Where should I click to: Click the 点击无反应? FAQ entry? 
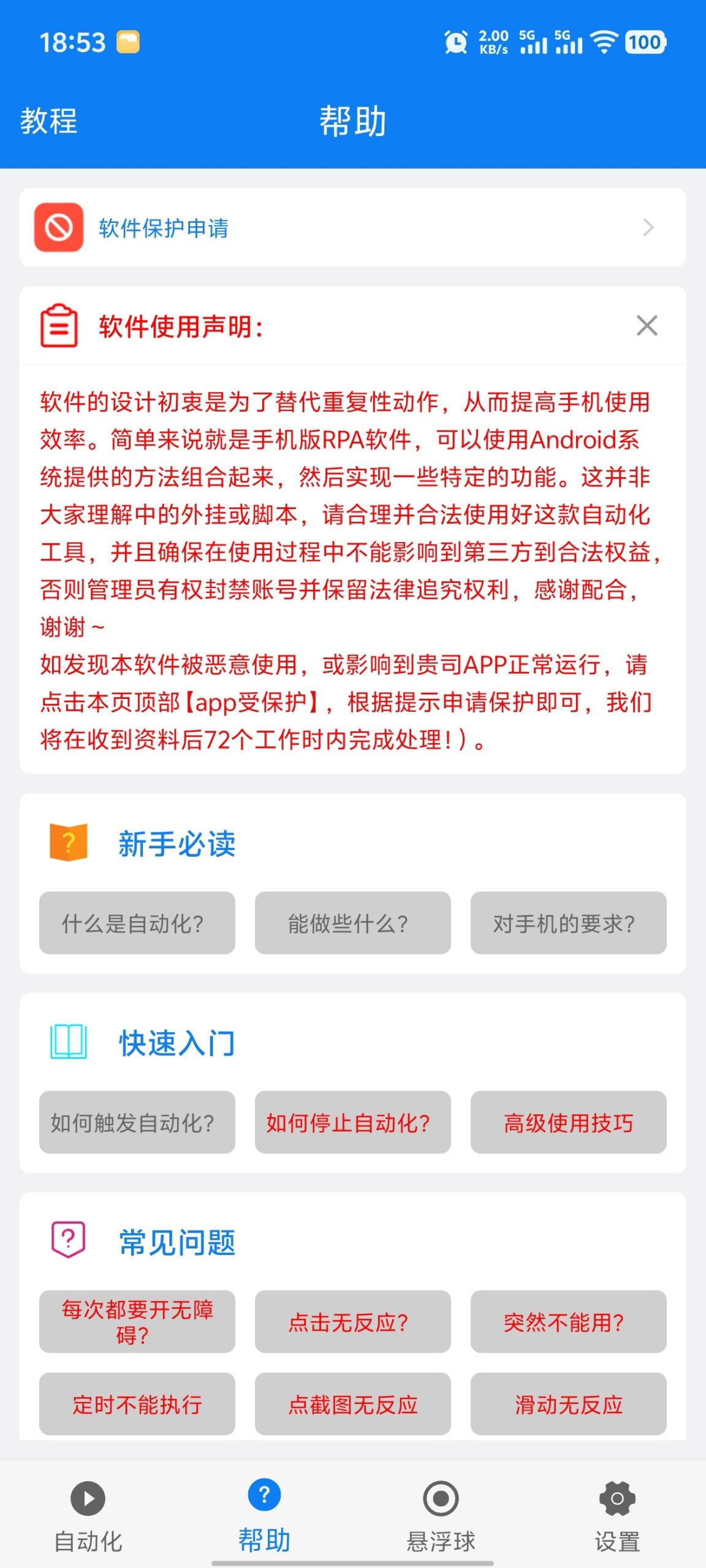coord(352,1323)
